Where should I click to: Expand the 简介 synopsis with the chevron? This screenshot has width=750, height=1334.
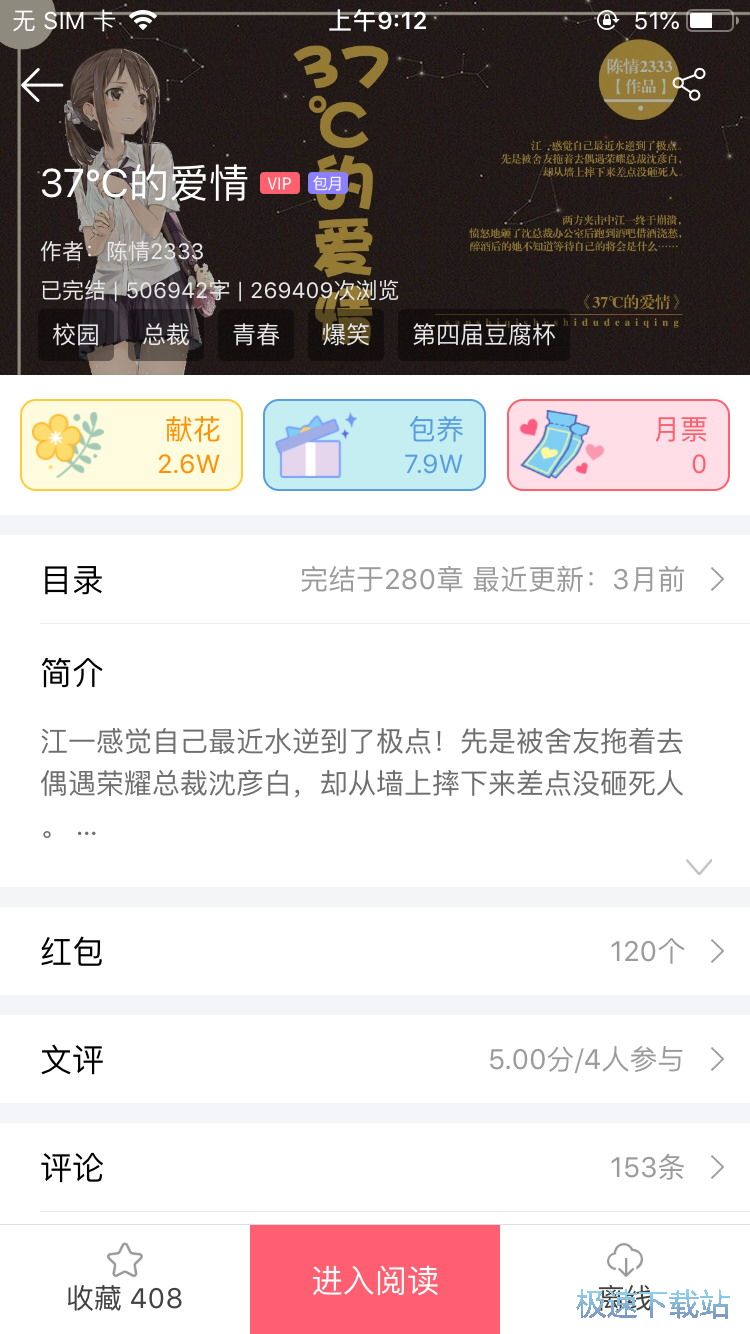[700, 866]
